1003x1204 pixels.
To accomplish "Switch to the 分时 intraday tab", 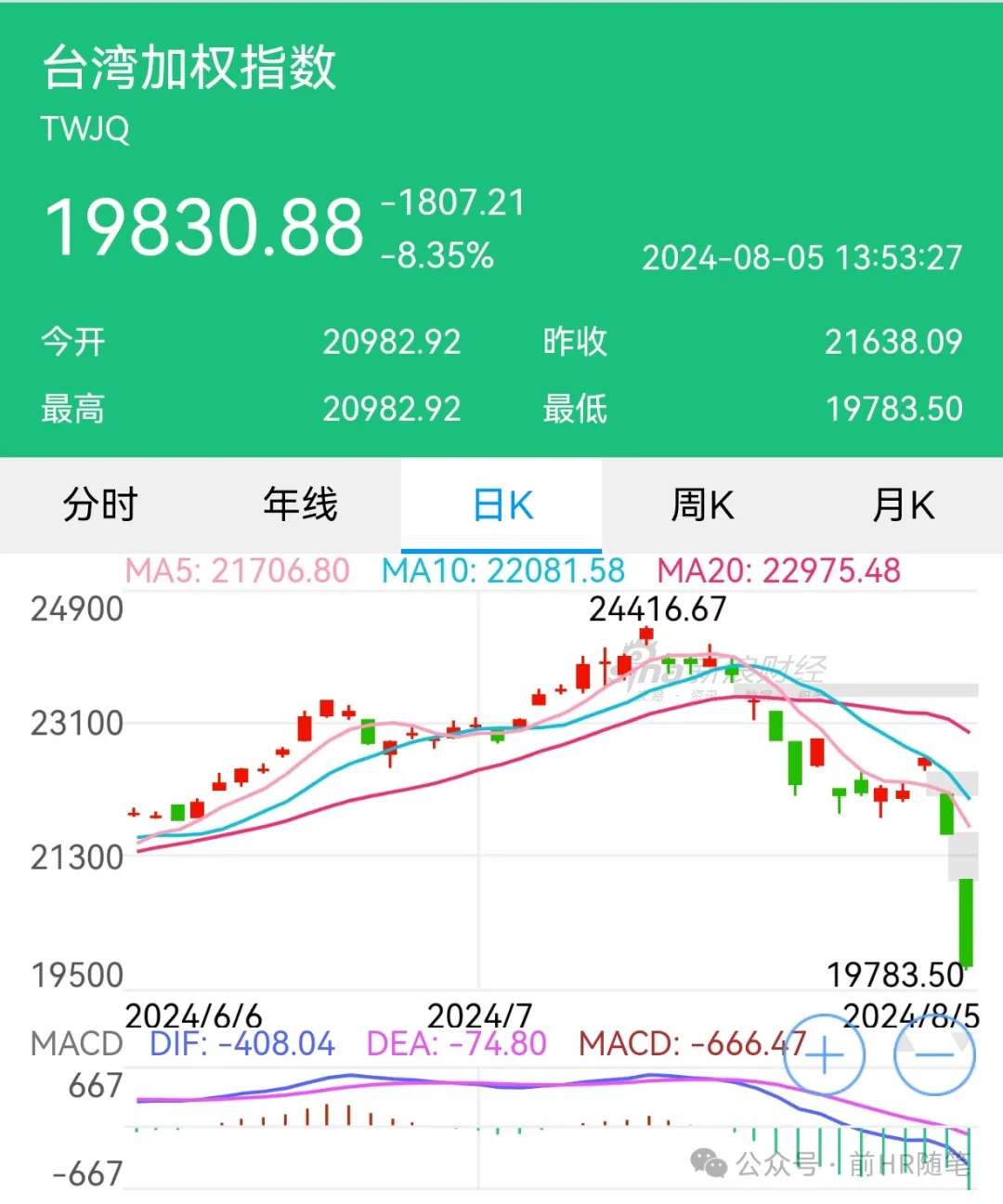I will pyautogui.click(x=100, y=505).
